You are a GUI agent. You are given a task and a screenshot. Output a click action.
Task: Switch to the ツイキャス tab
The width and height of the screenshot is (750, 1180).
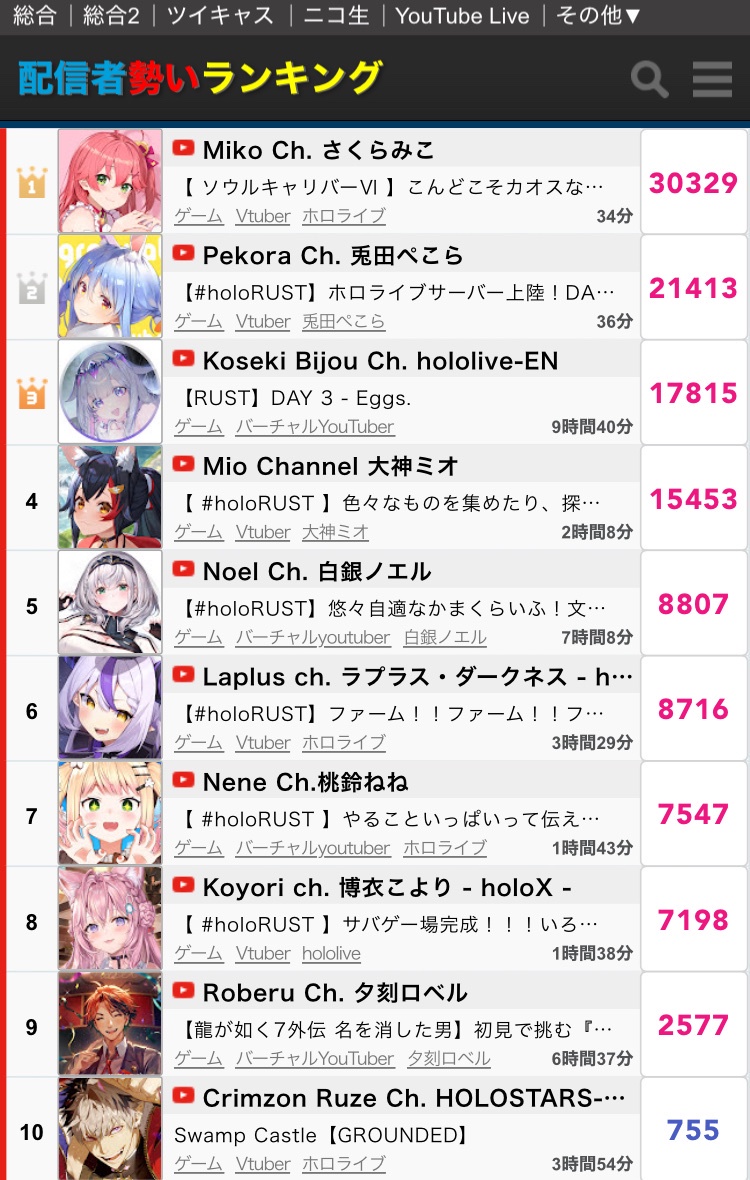point(220,15)
